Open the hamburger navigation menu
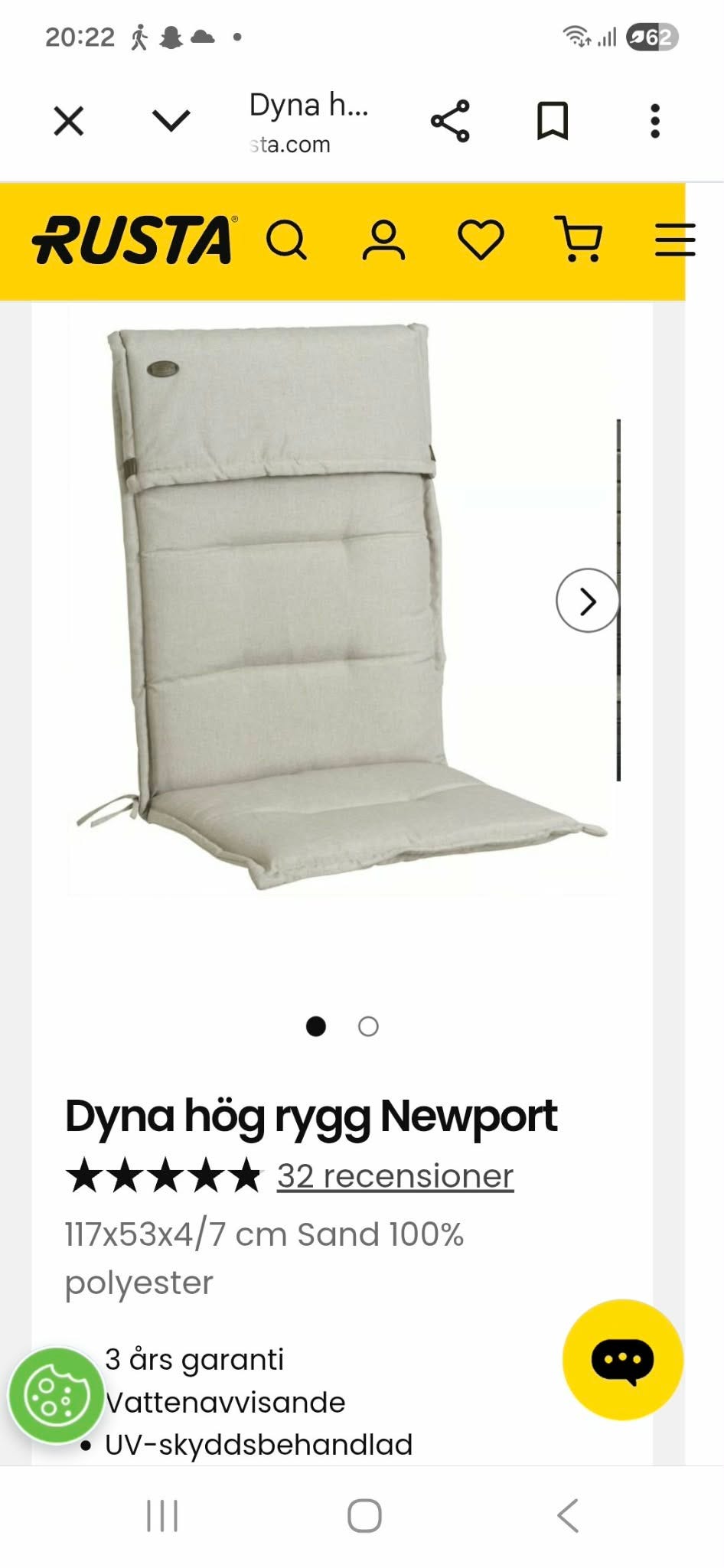The image size is (724, 1568). point(674,240)
